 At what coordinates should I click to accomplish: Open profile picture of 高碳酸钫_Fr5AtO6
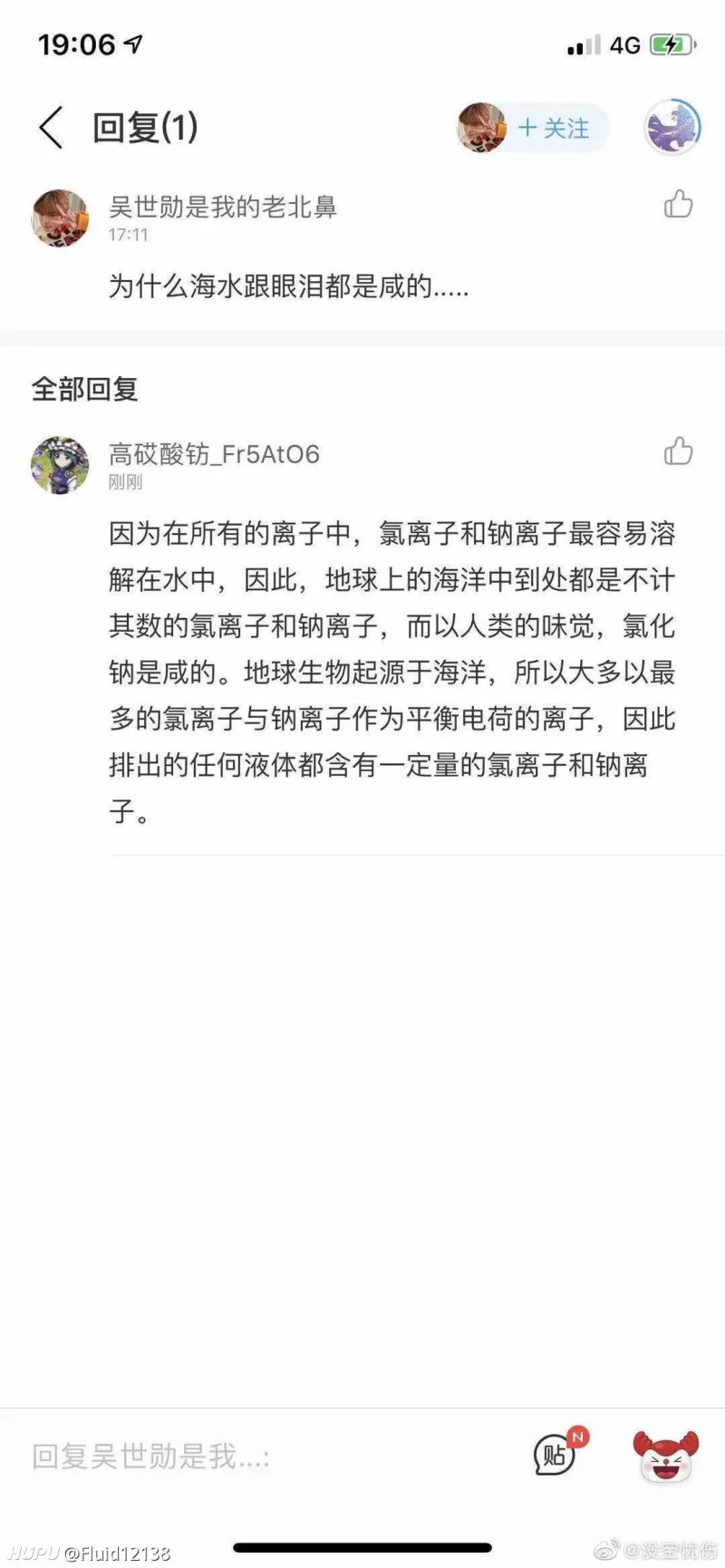[61, 465]
